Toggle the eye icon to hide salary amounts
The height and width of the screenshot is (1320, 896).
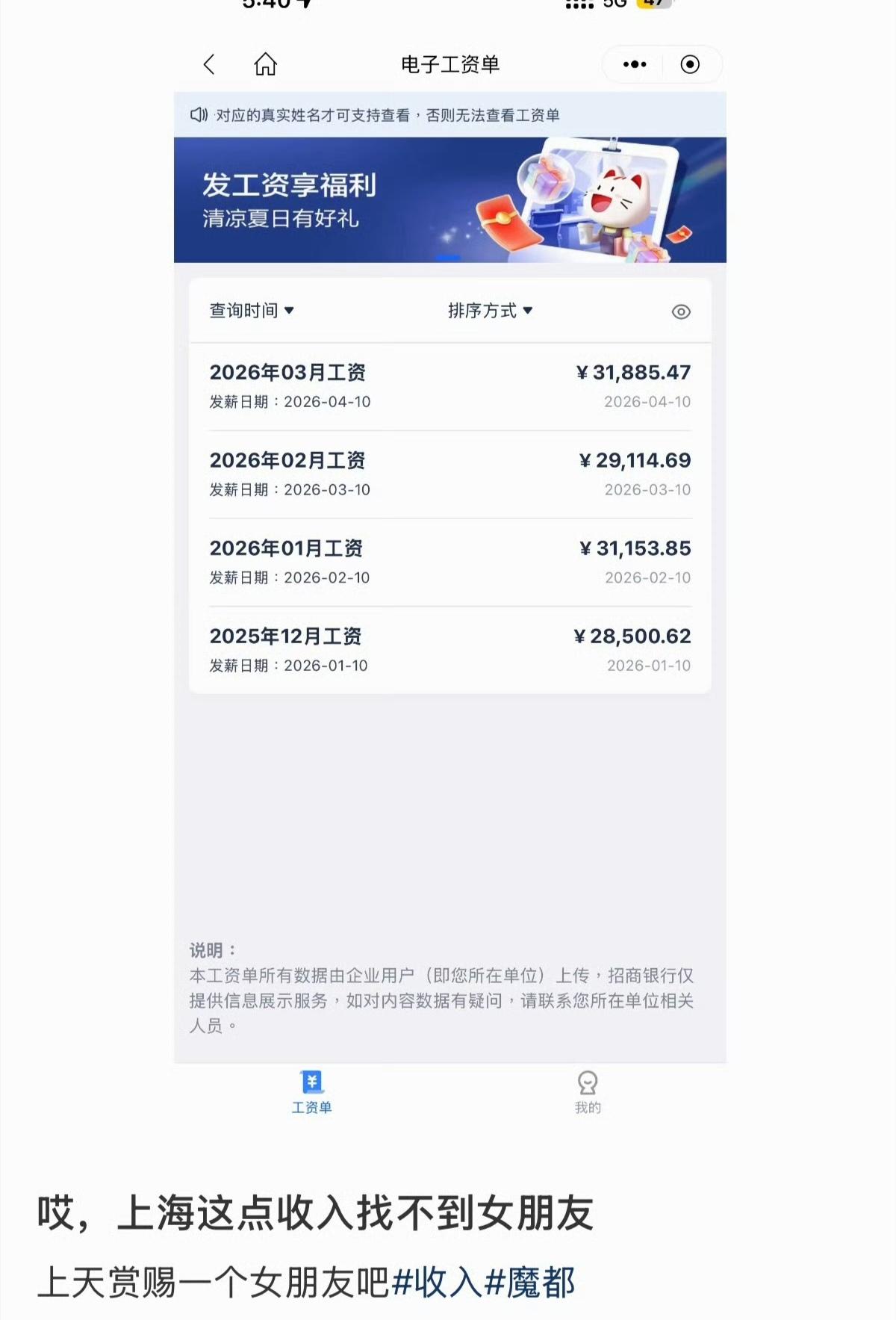680,311
